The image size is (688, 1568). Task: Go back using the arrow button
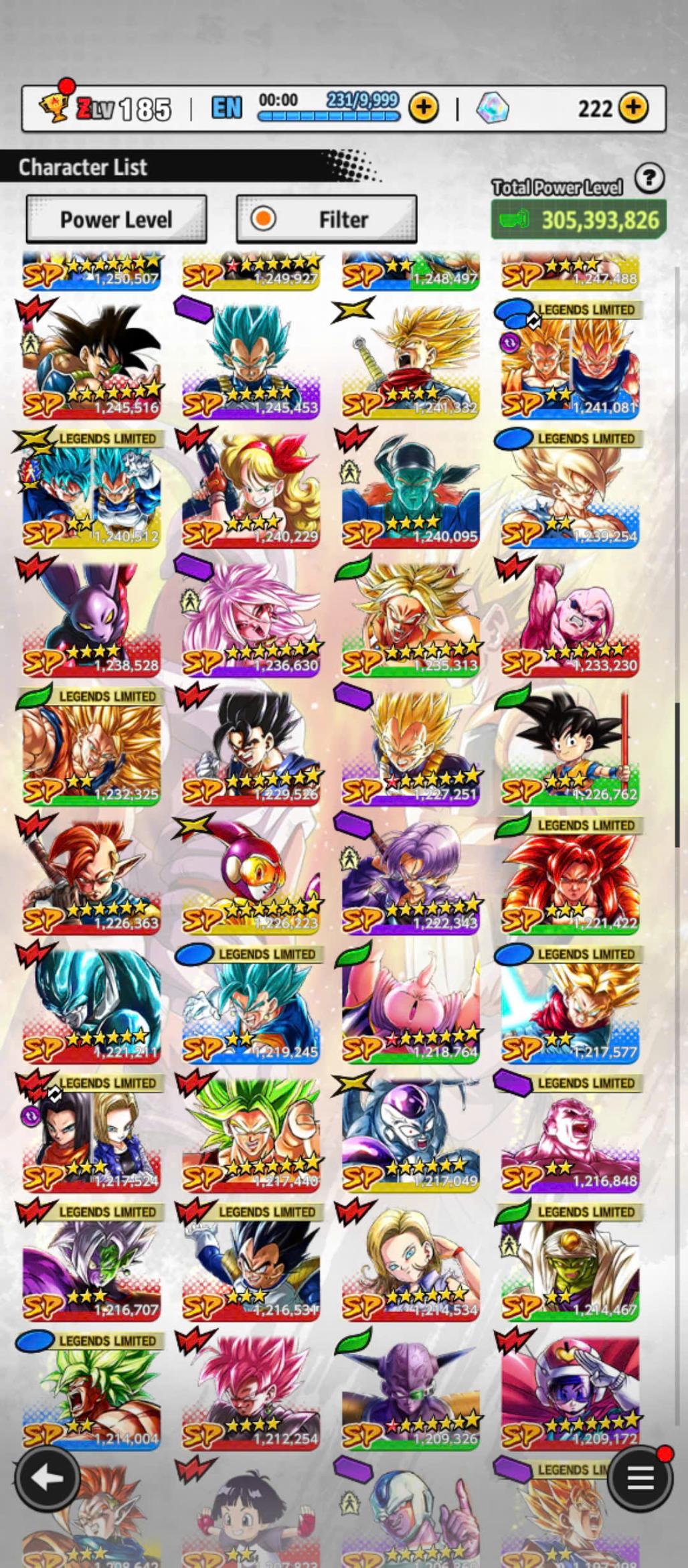pos(47,1478)
